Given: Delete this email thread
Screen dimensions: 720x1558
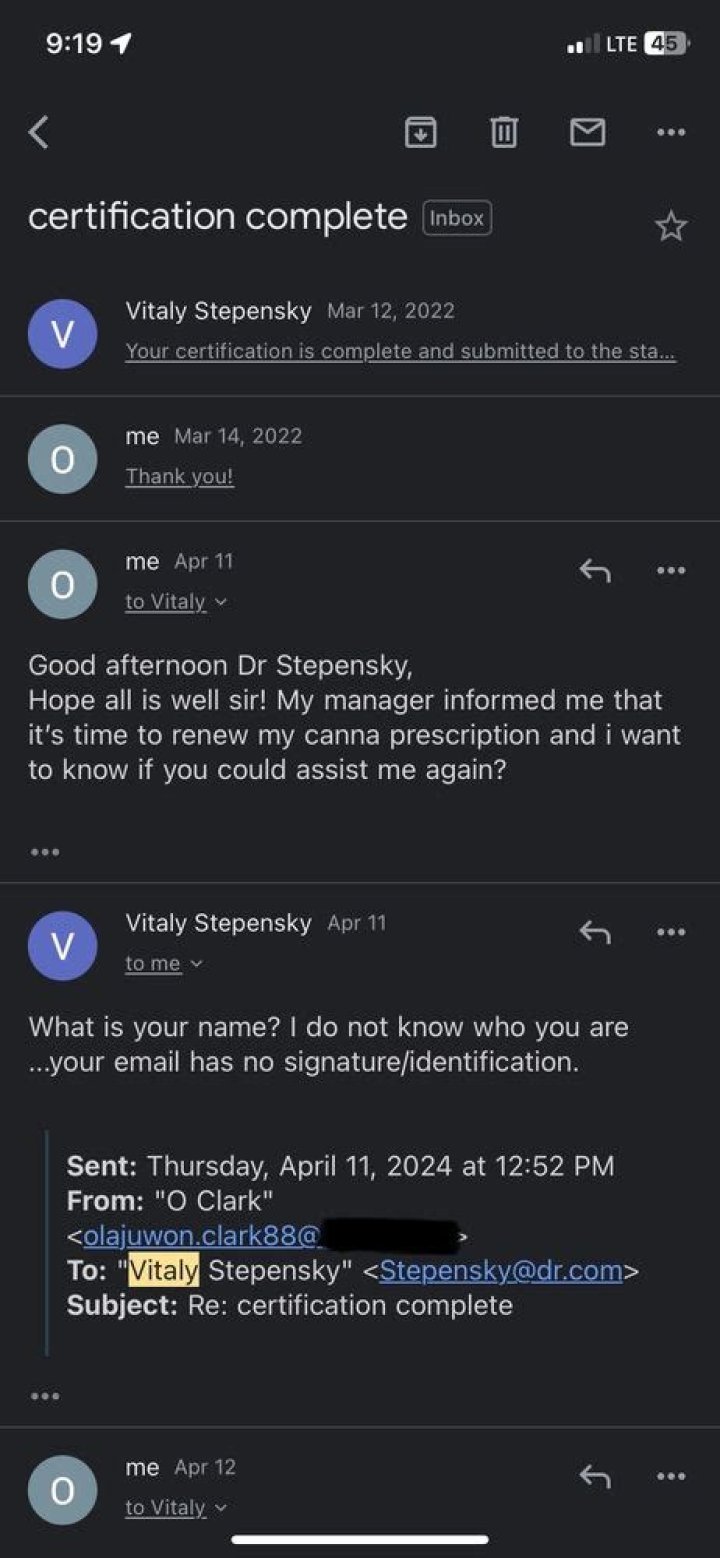Looking at the screenshot, I should (504, 132).
